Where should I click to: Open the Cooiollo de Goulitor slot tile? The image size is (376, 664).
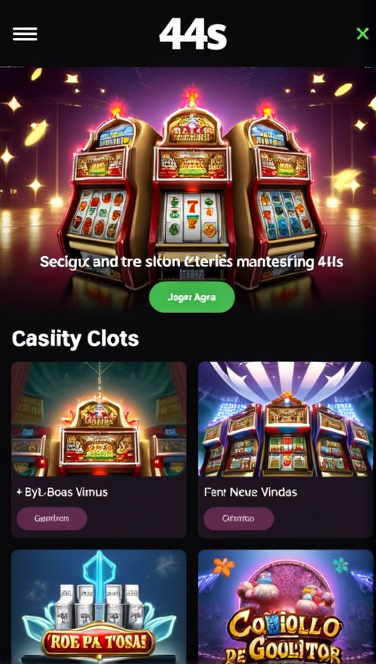click(286, 607)
